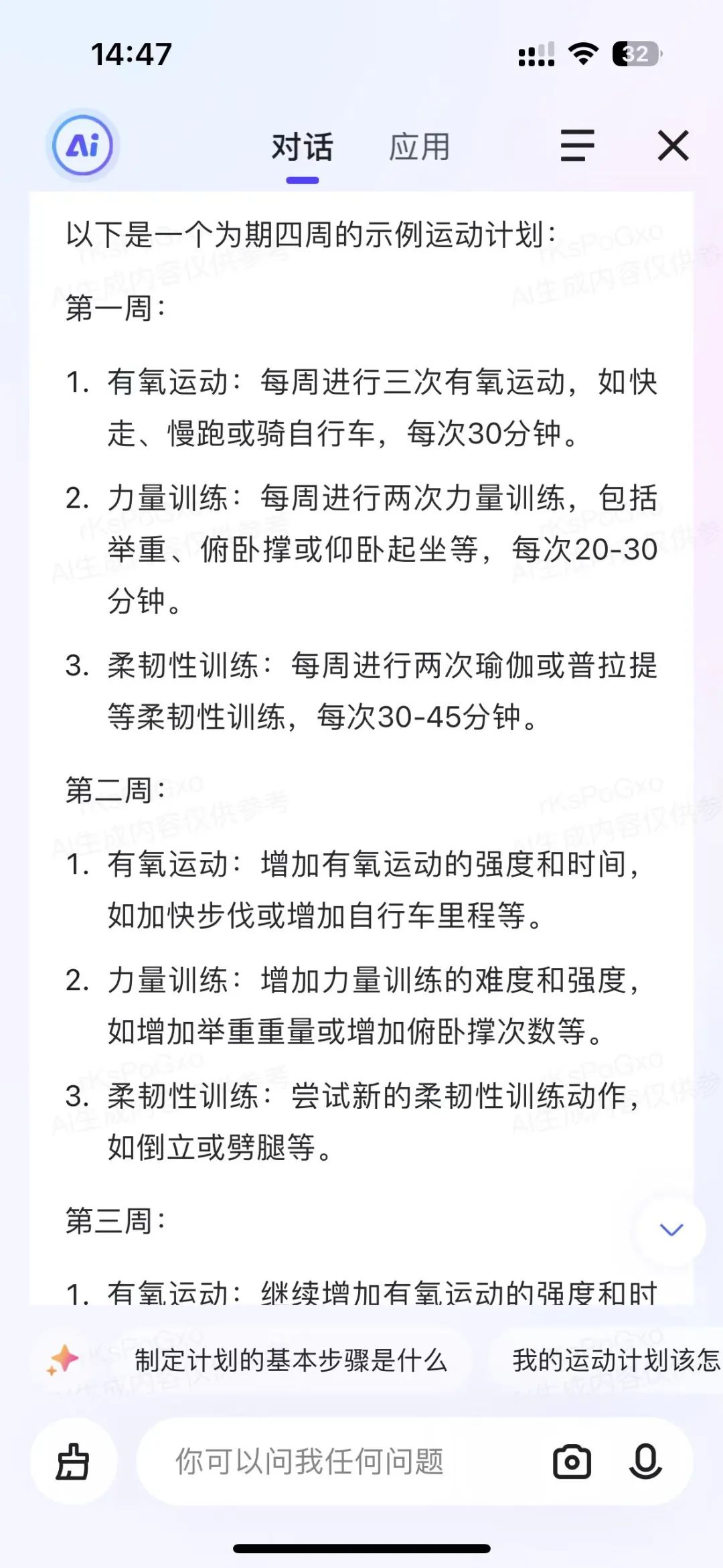The image size is (723, 1568).
Task: Start voice input with the microphone
Action: [x=645, y=1462]
